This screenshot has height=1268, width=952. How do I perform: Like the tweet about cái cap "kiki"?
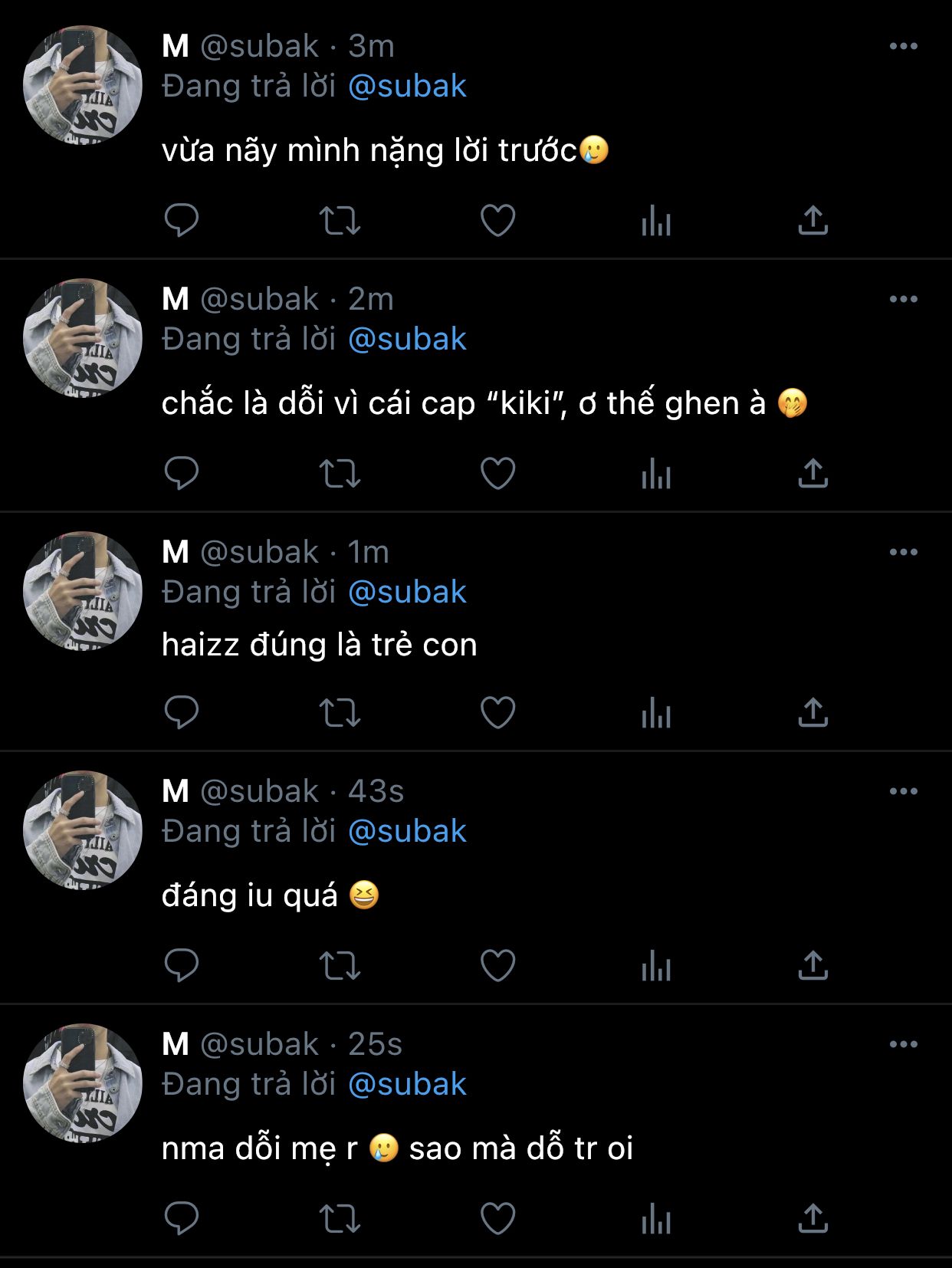(497, 473)
